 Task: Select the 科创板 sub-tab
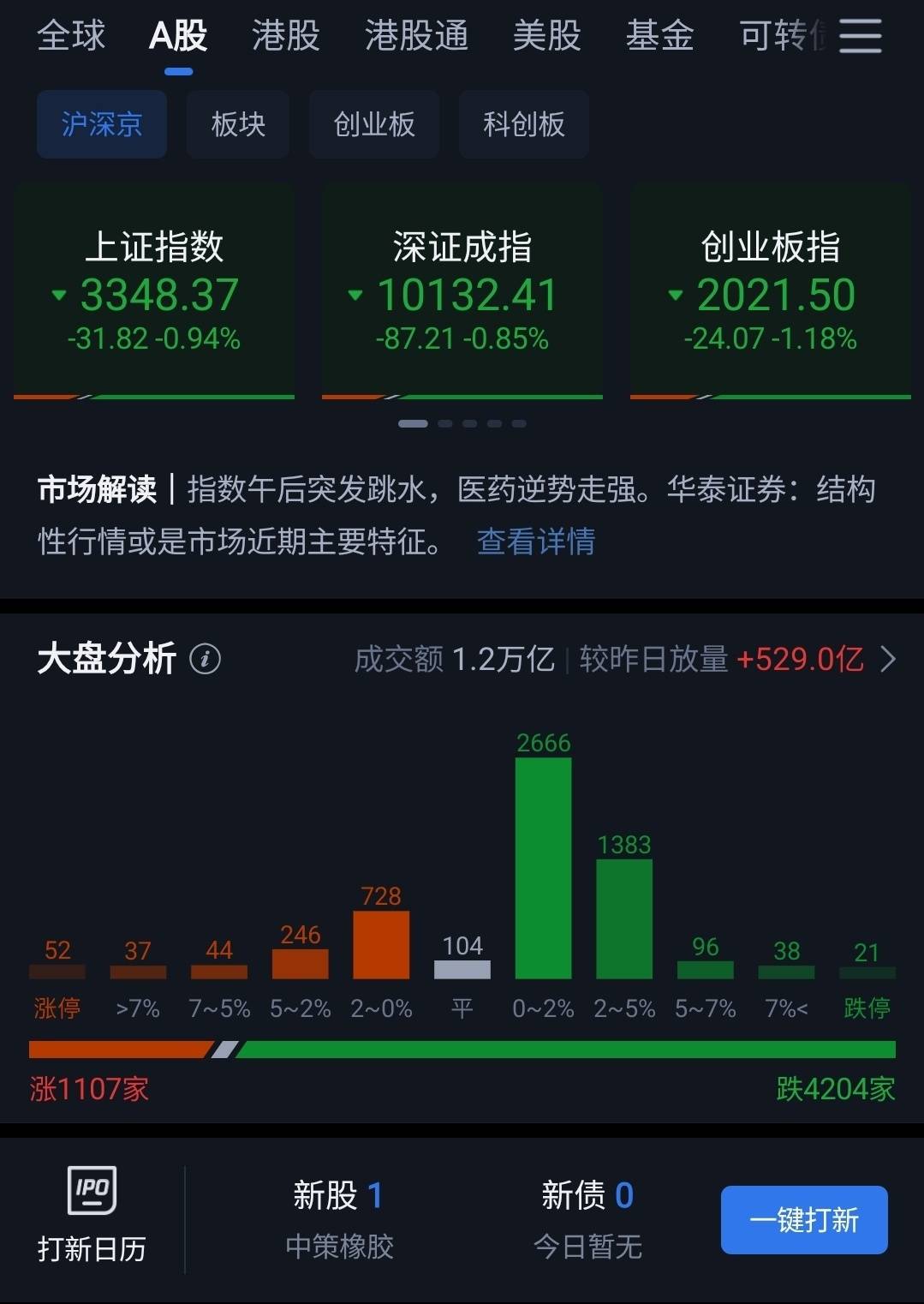coord(523,124)
